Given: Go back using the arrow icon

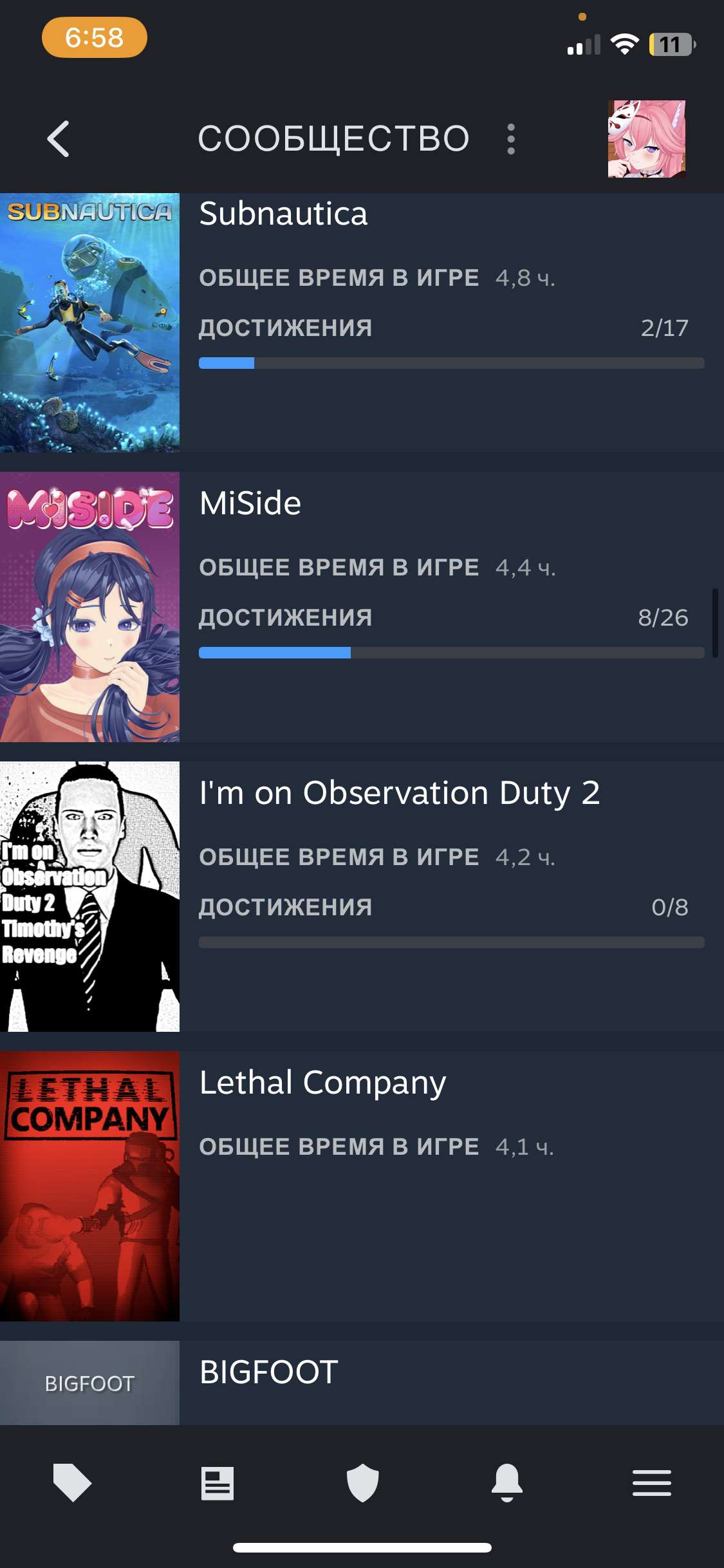Looking at the screenshot, I should 59,139.
